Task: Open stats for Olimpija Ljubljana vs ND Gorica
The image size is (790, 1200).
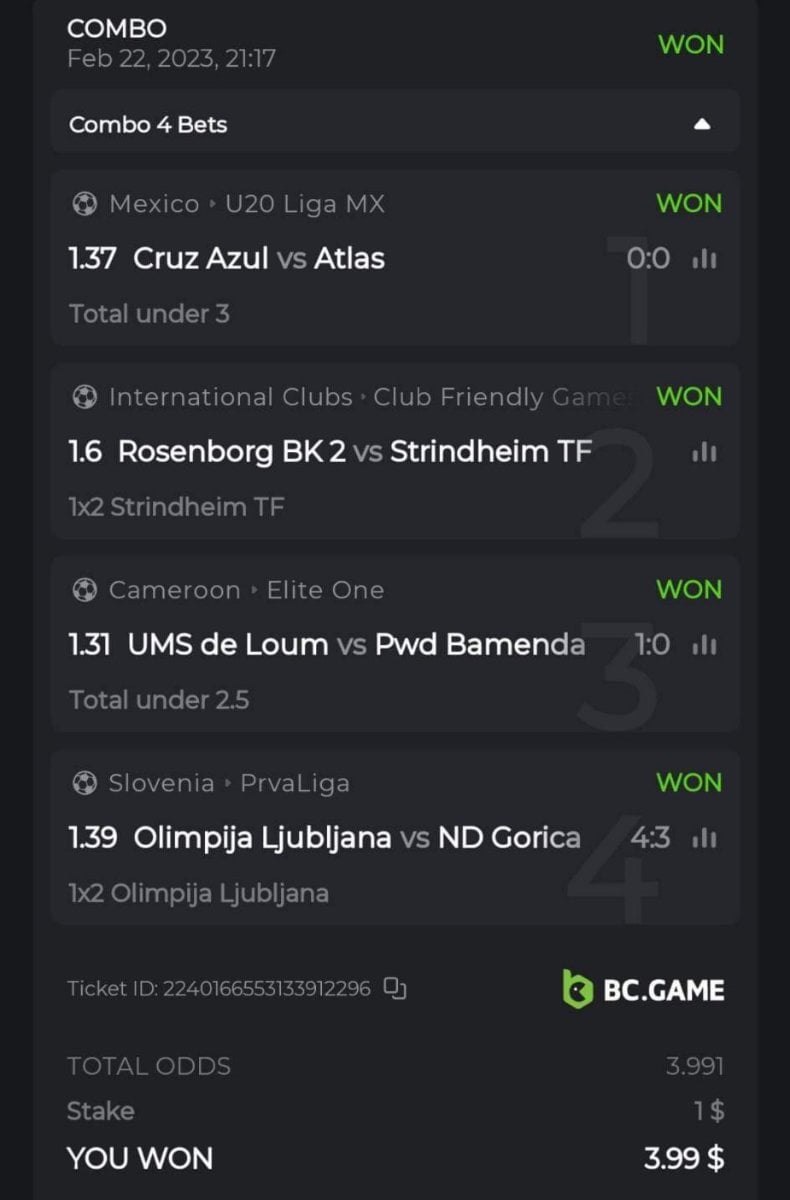Action: point(705,838)
